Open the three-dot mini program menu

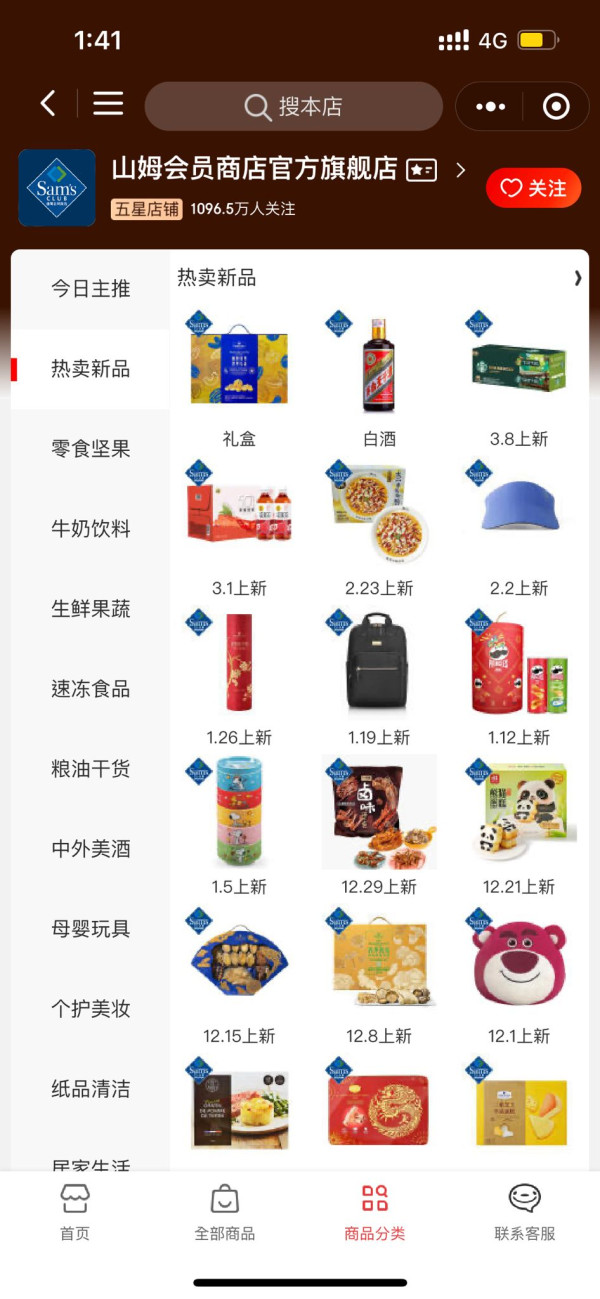(x=490, y=107)
